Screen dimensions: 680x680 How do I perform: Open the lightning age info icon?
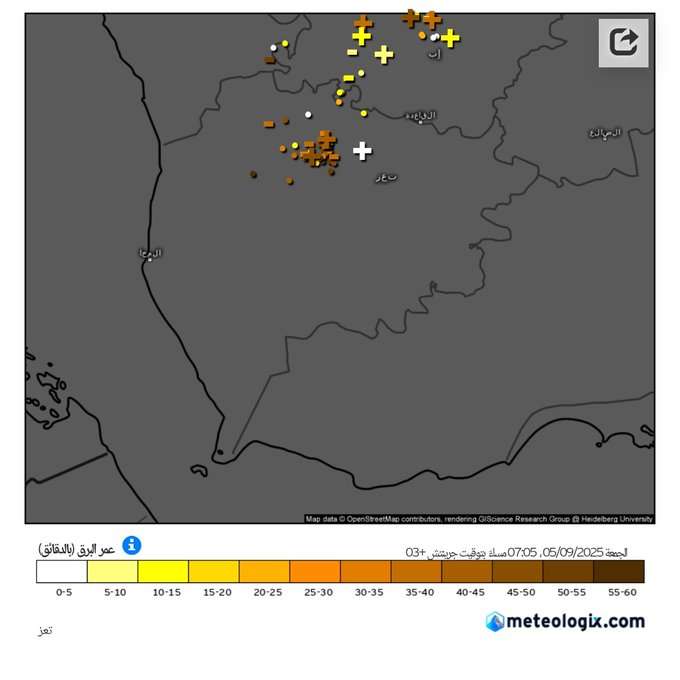[x=132, y=545]
